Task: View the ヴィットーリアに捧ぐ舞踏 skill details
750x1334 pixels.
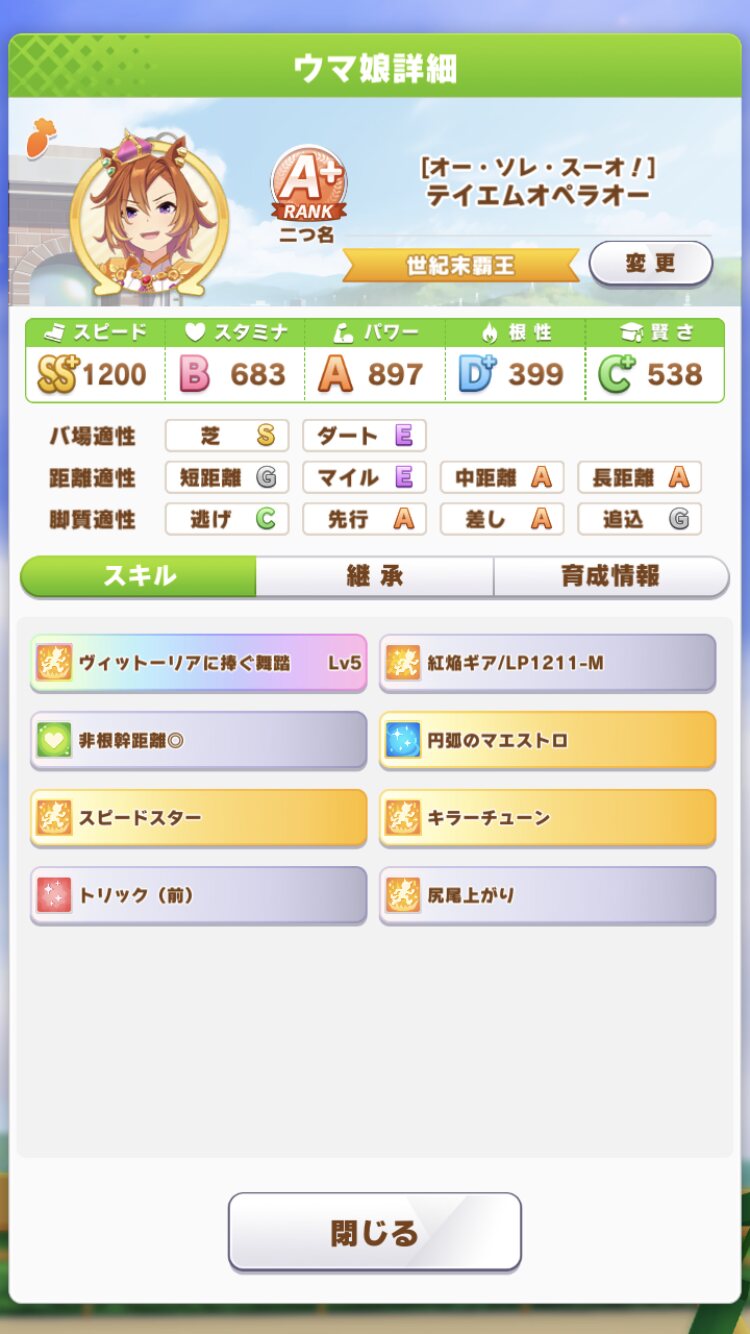Action: (198, 662)
